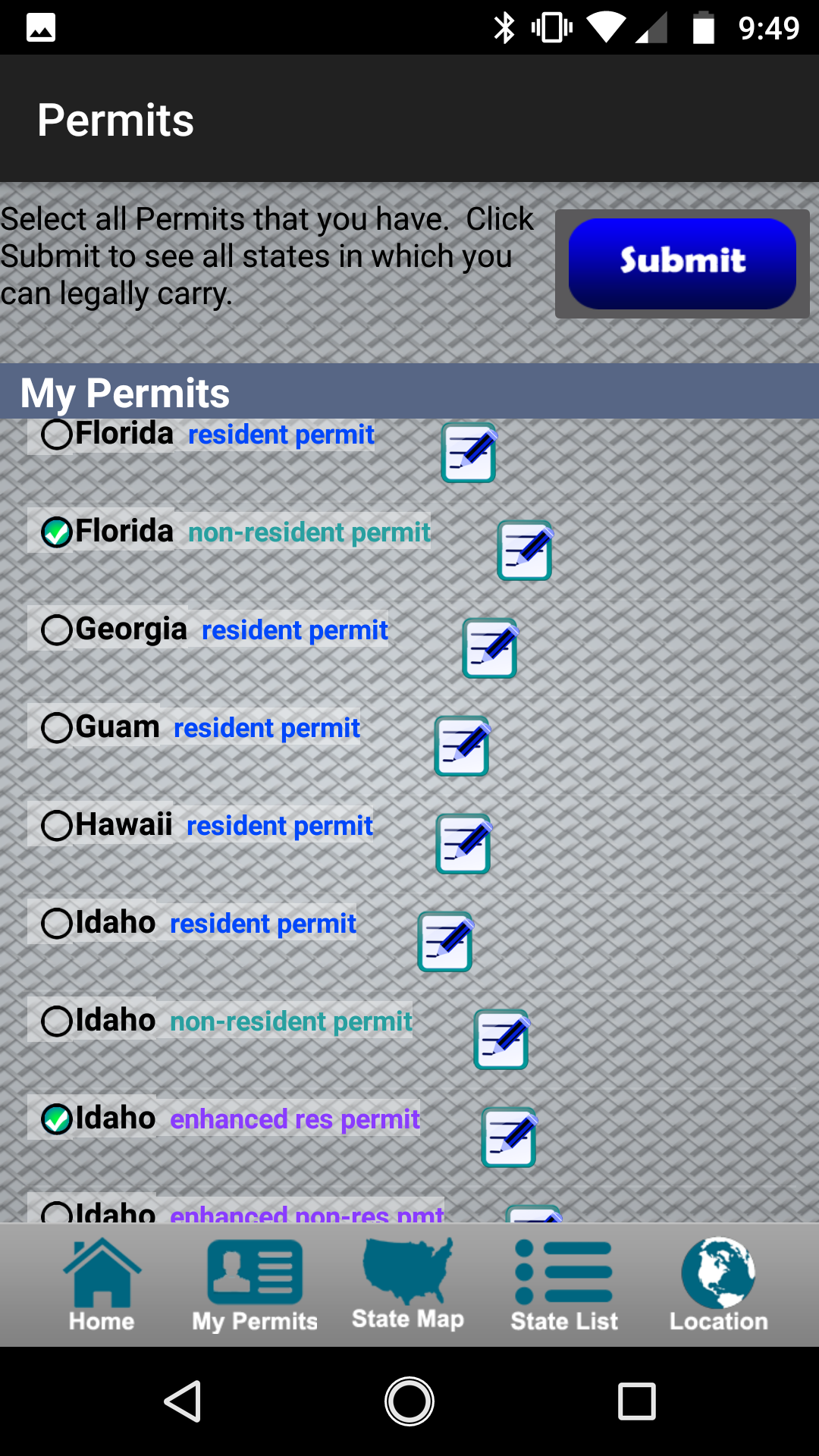Click the Submit button
The height and width of the screenshot is (1456, 819).
point(681,263)
